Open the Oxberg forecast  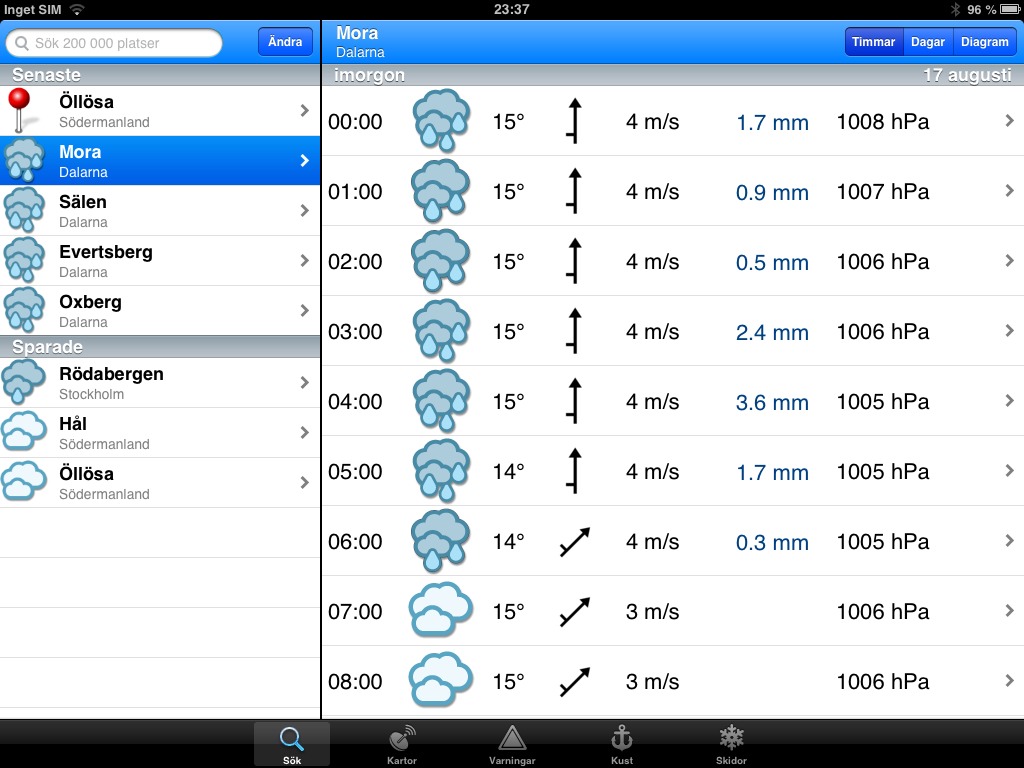[x=160, y=311]
